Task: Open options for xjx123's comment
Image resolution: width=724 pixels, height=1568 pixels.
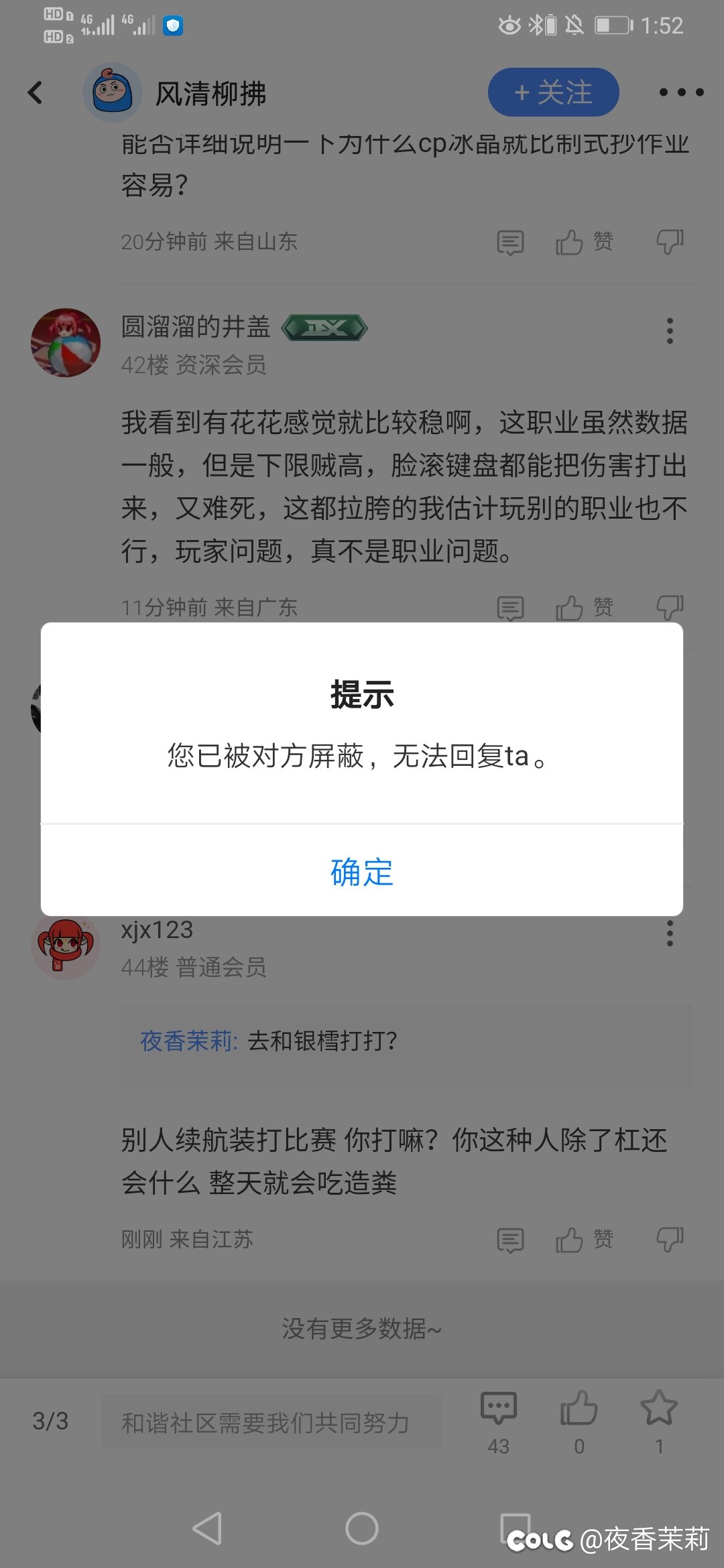Action: pyautogui.click(x=670, y=933)
